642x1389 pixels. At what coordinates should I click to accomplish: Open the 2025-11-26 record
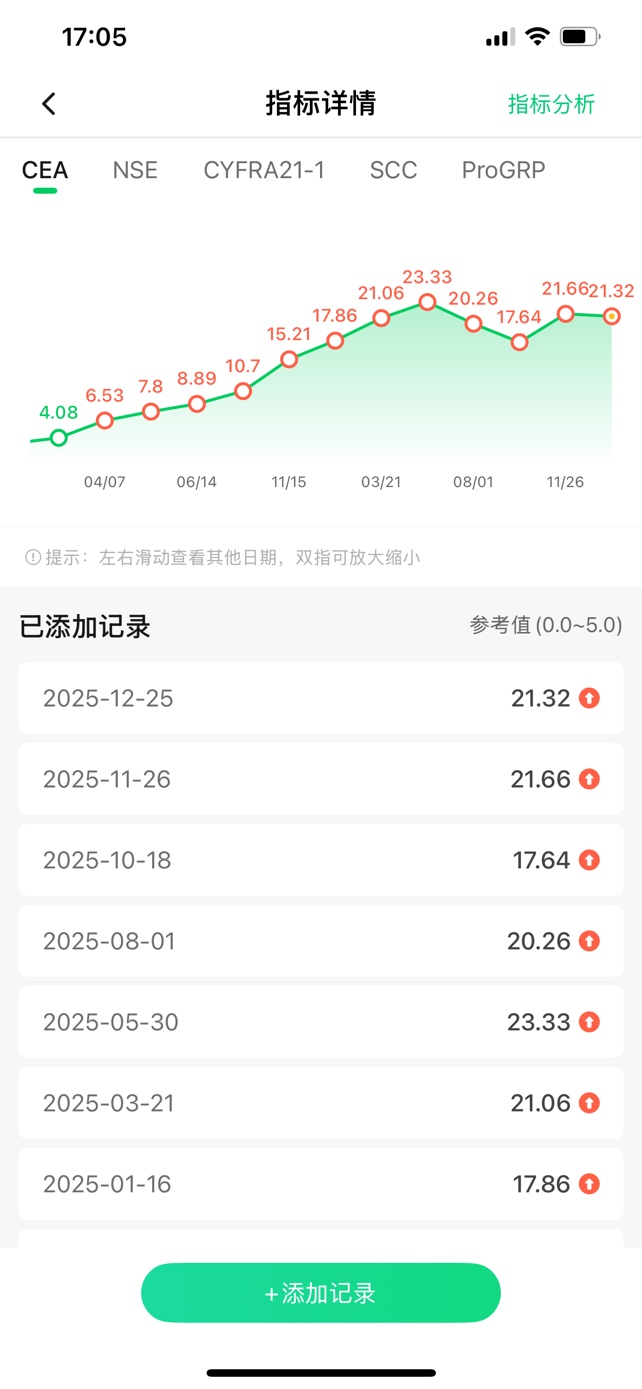[x=320, y=779]
